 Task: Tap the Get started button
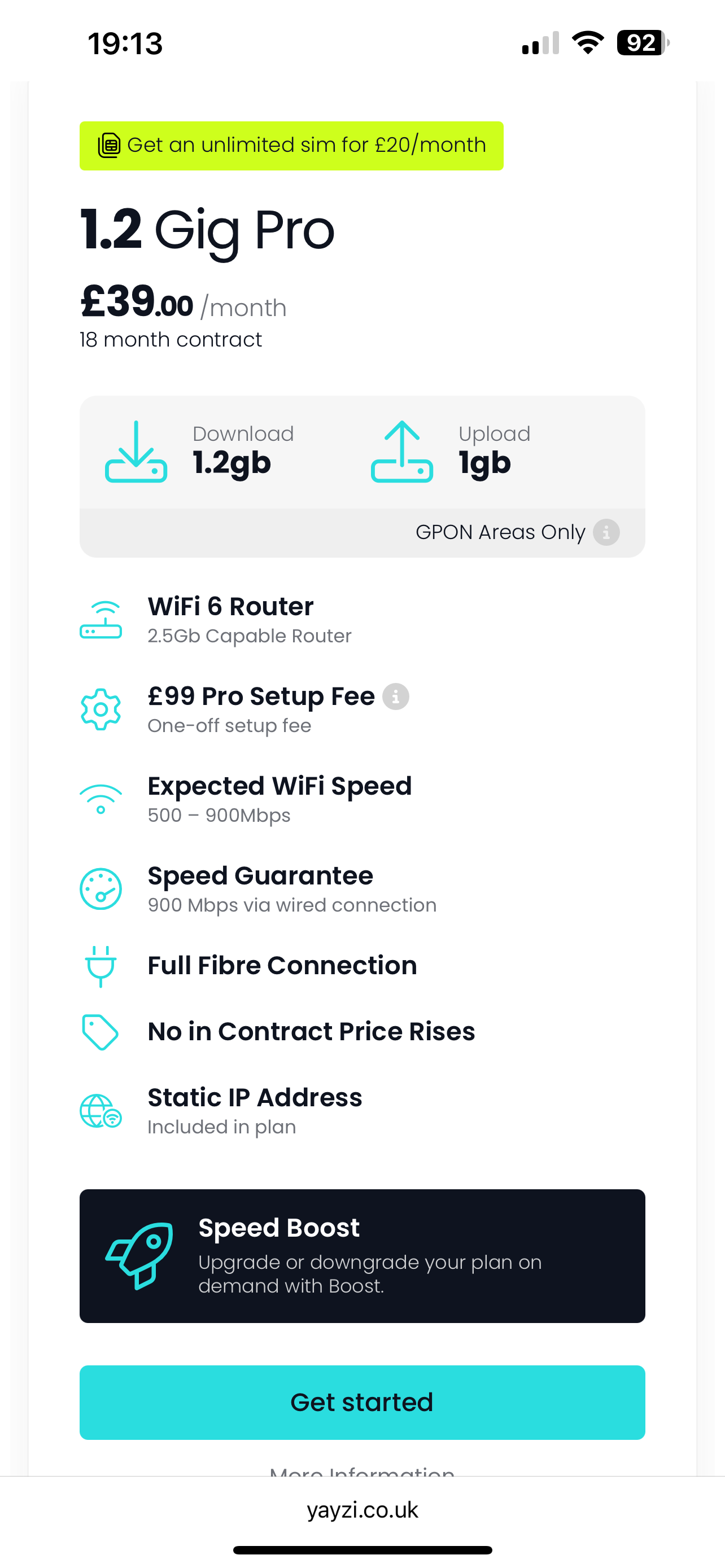coord(362,1403)
